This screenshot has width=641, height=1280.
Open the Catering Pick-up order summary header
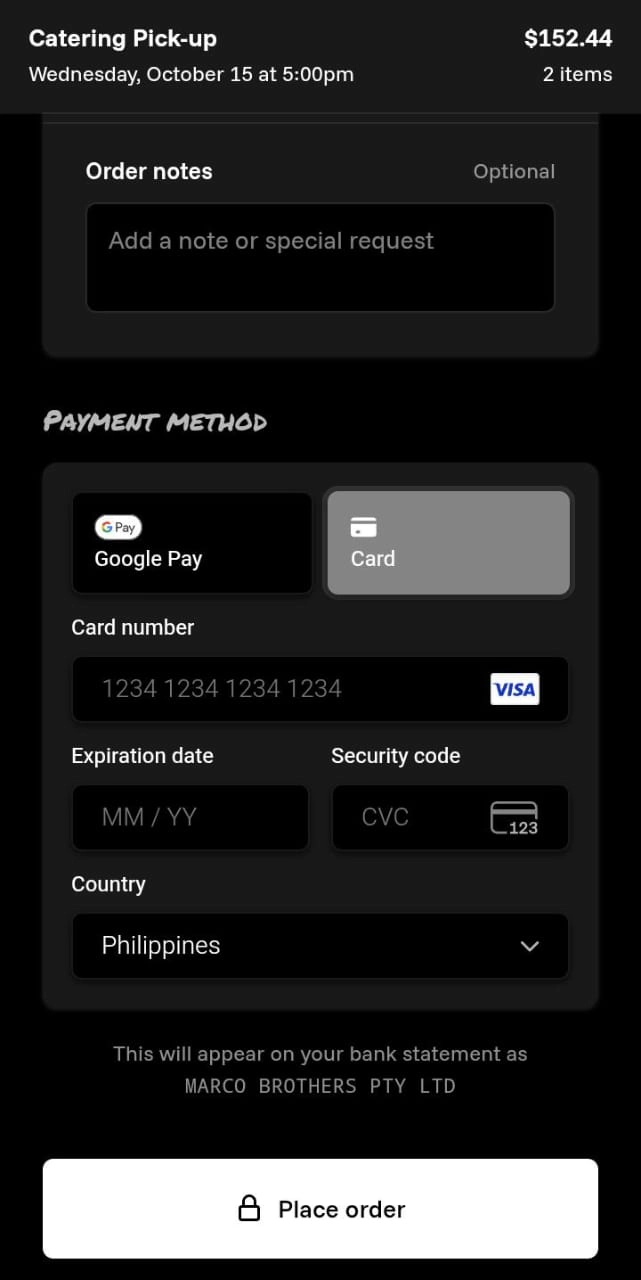click(x=320, y=55)
